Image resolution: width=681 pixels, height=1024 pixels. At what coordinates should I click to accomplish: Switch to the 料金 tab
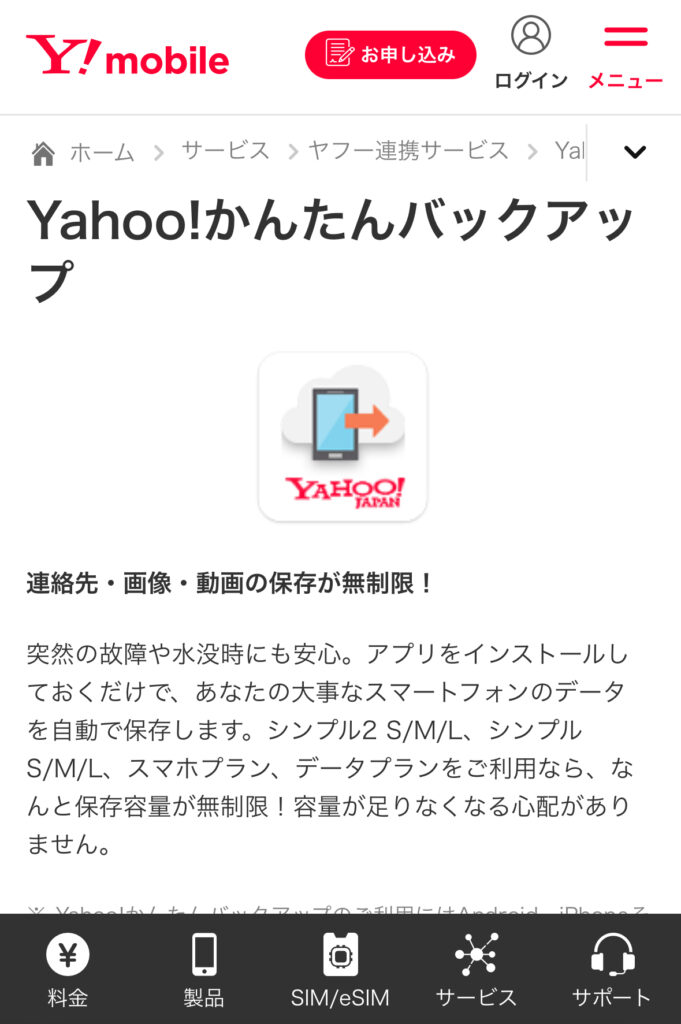[68, 970]
